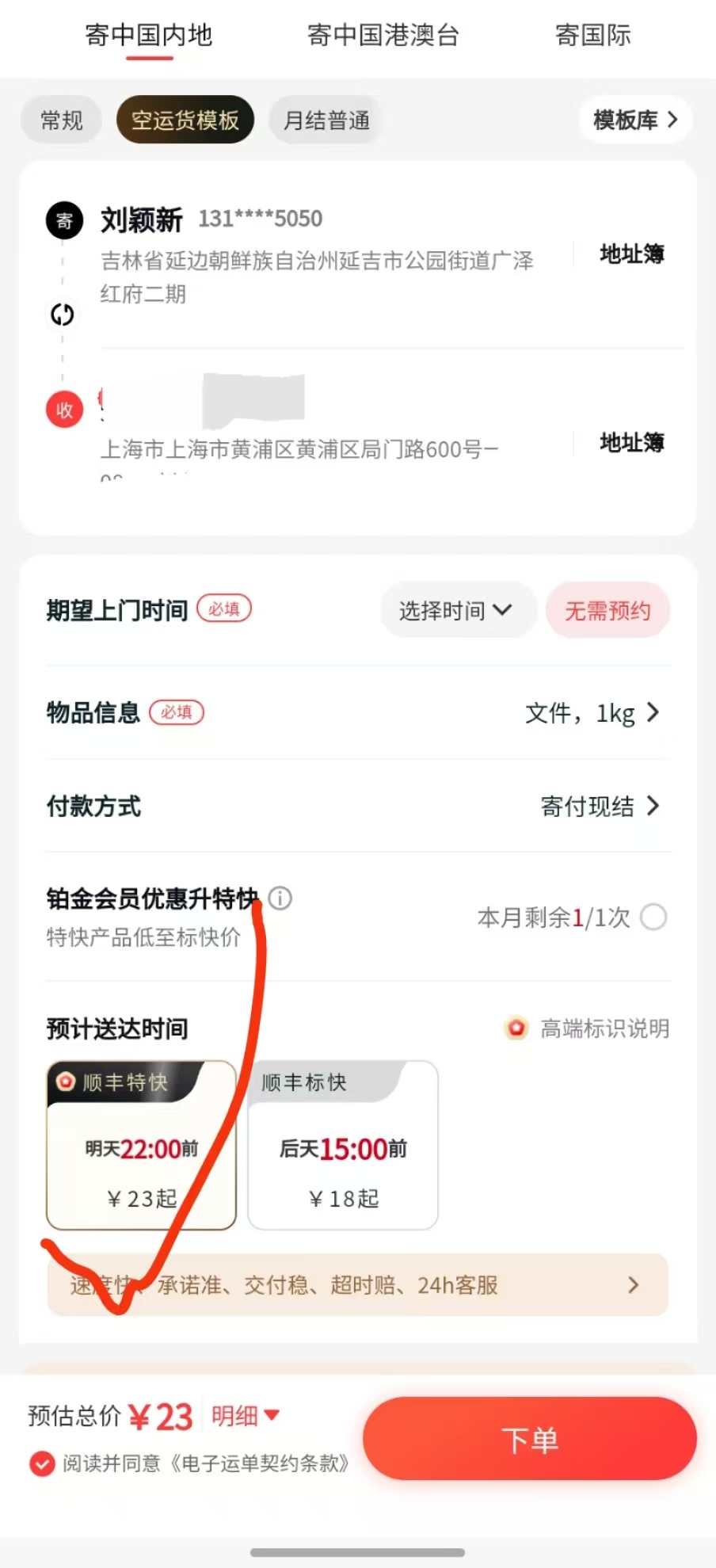Image resolution: width=716 pixels, height=1568 pixels.
Task: Select the 顺丰特快 delivery option
Action: point(142,1146)
